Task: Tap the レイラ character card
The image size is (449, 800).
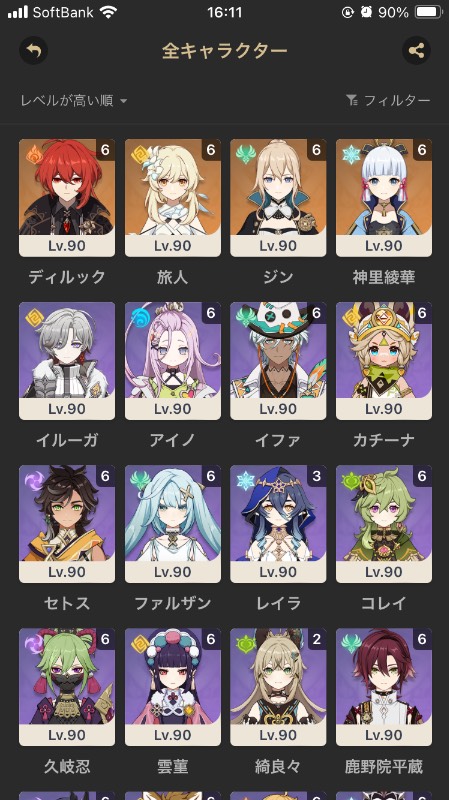Action: pyautogui.click(x=278, y=524)
